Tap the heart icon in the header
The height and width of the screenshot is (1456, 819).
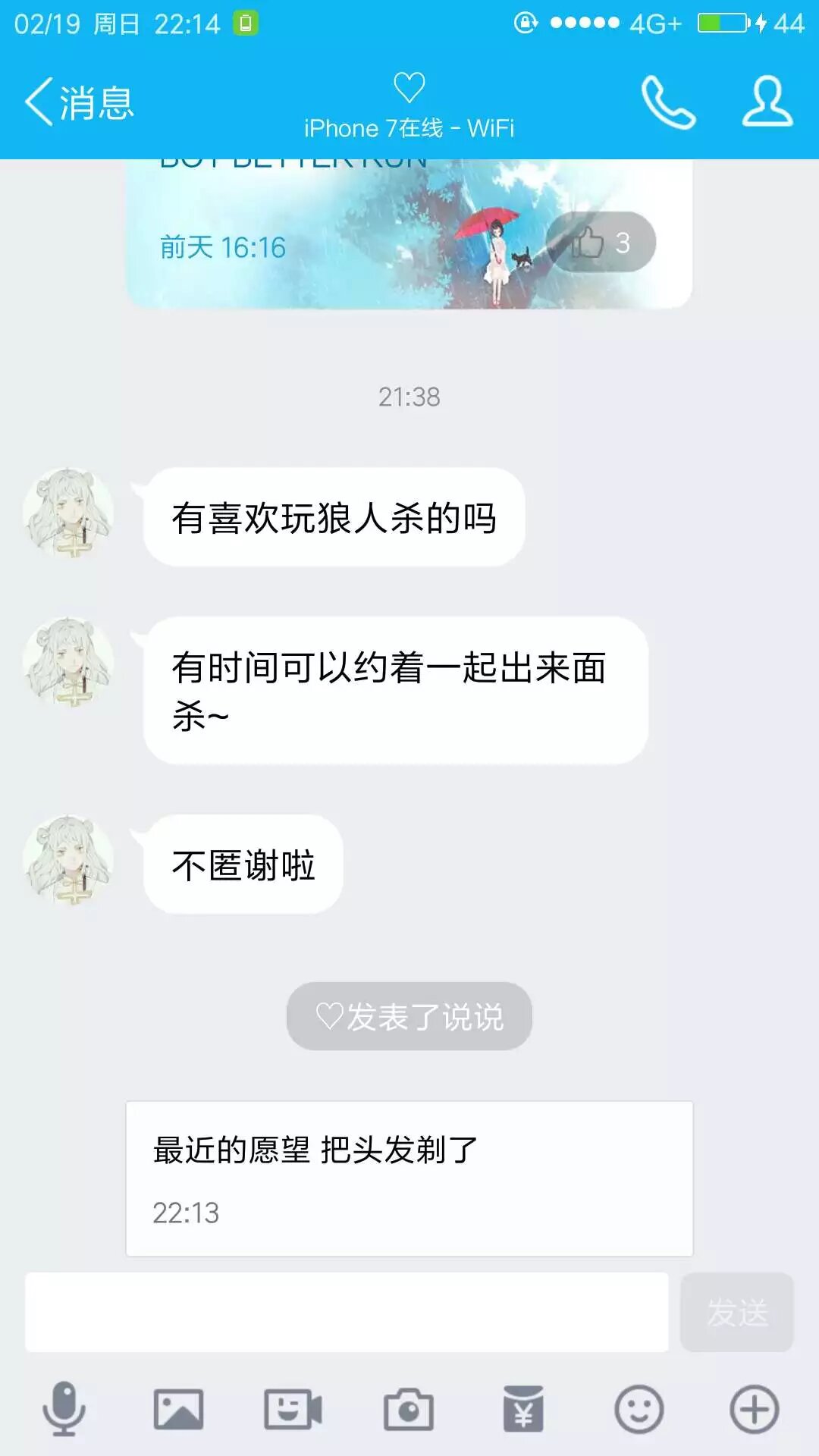click(409, 87)
